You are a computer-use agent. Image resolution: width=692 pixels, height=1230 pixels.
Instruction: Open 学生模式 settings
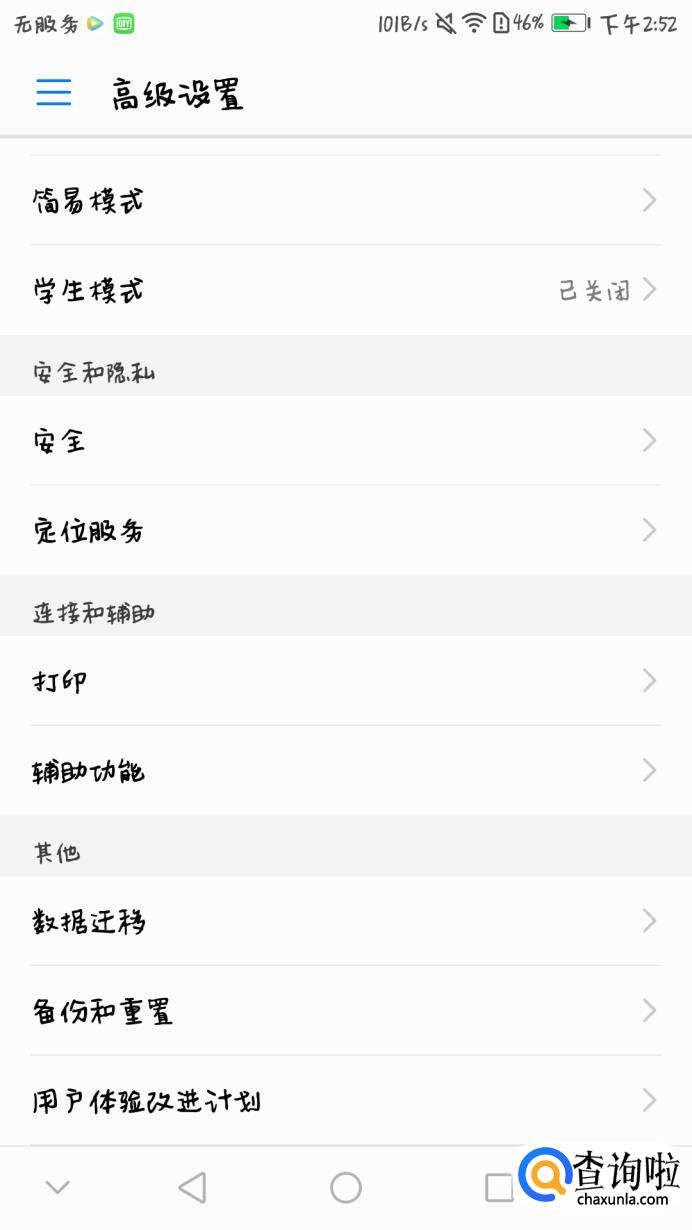(x=345, y=291)
